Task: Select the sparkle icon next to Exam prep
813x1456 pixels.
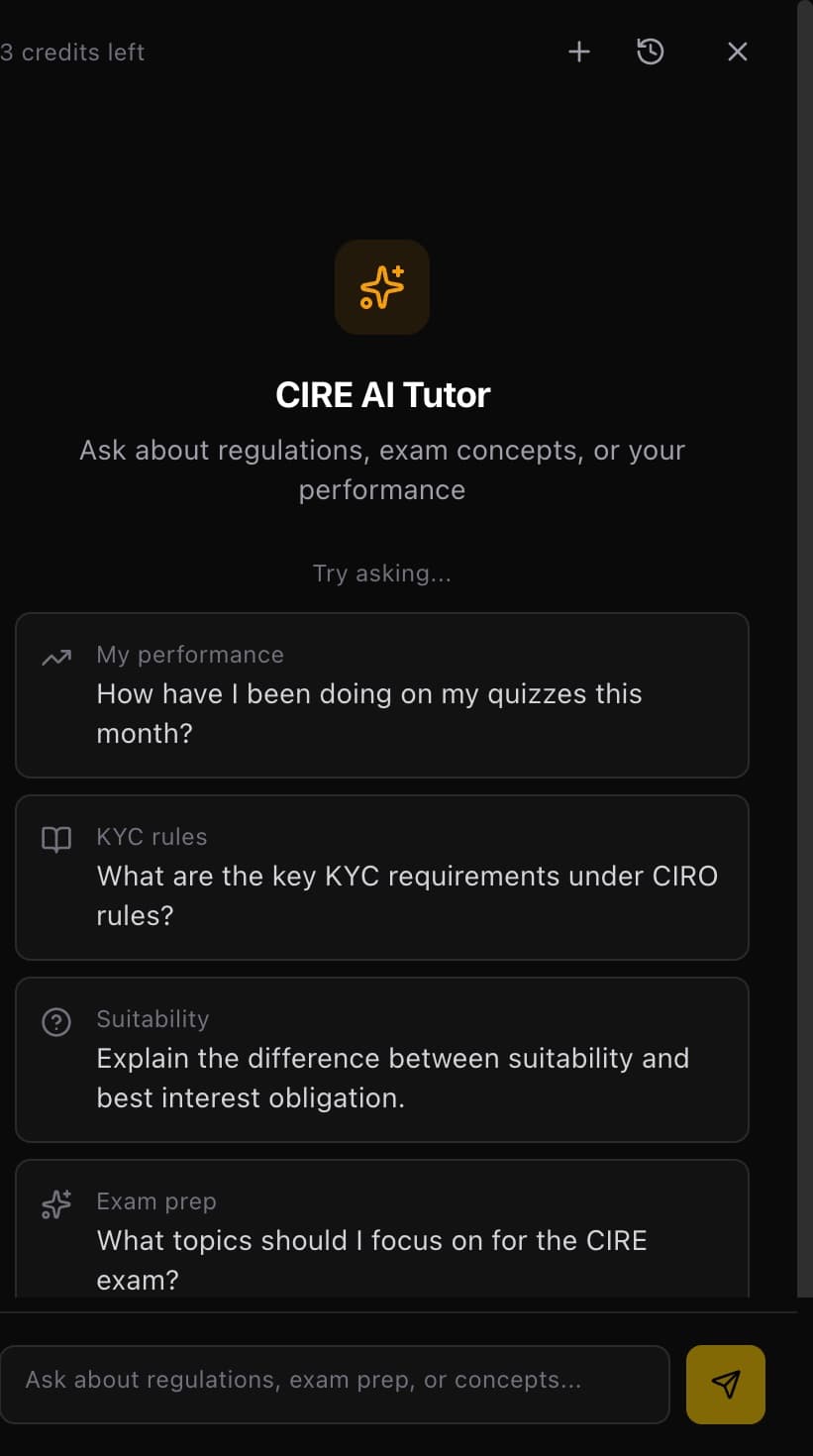Action: 56,1202
